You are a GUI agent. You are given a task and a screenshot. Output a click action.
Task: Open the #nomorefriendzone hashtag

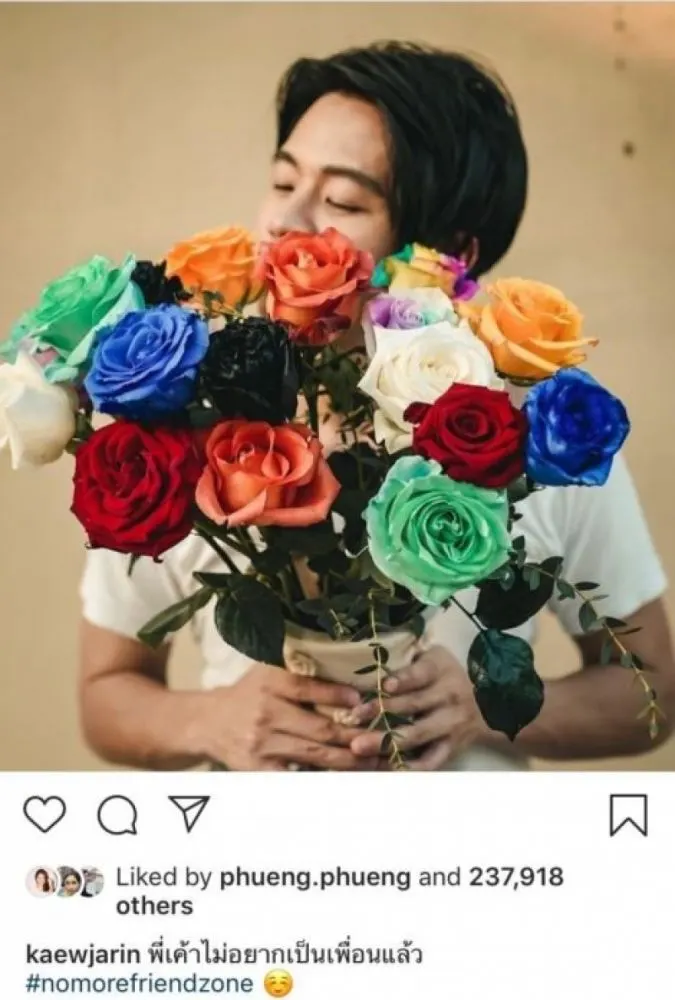point(138,983)
